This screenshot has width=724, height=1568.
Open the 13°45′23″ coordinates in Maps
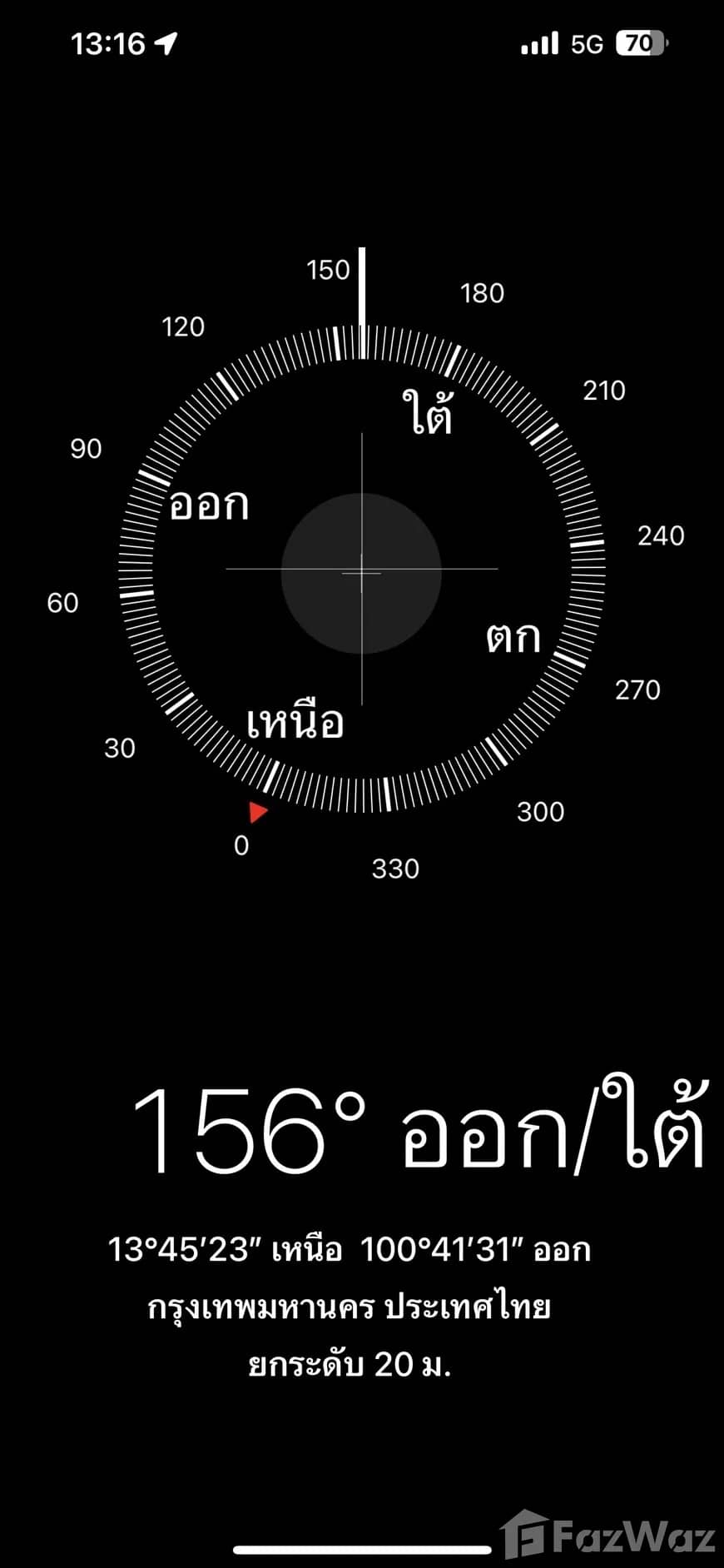pyautogui.click(x=350, y=1250)
